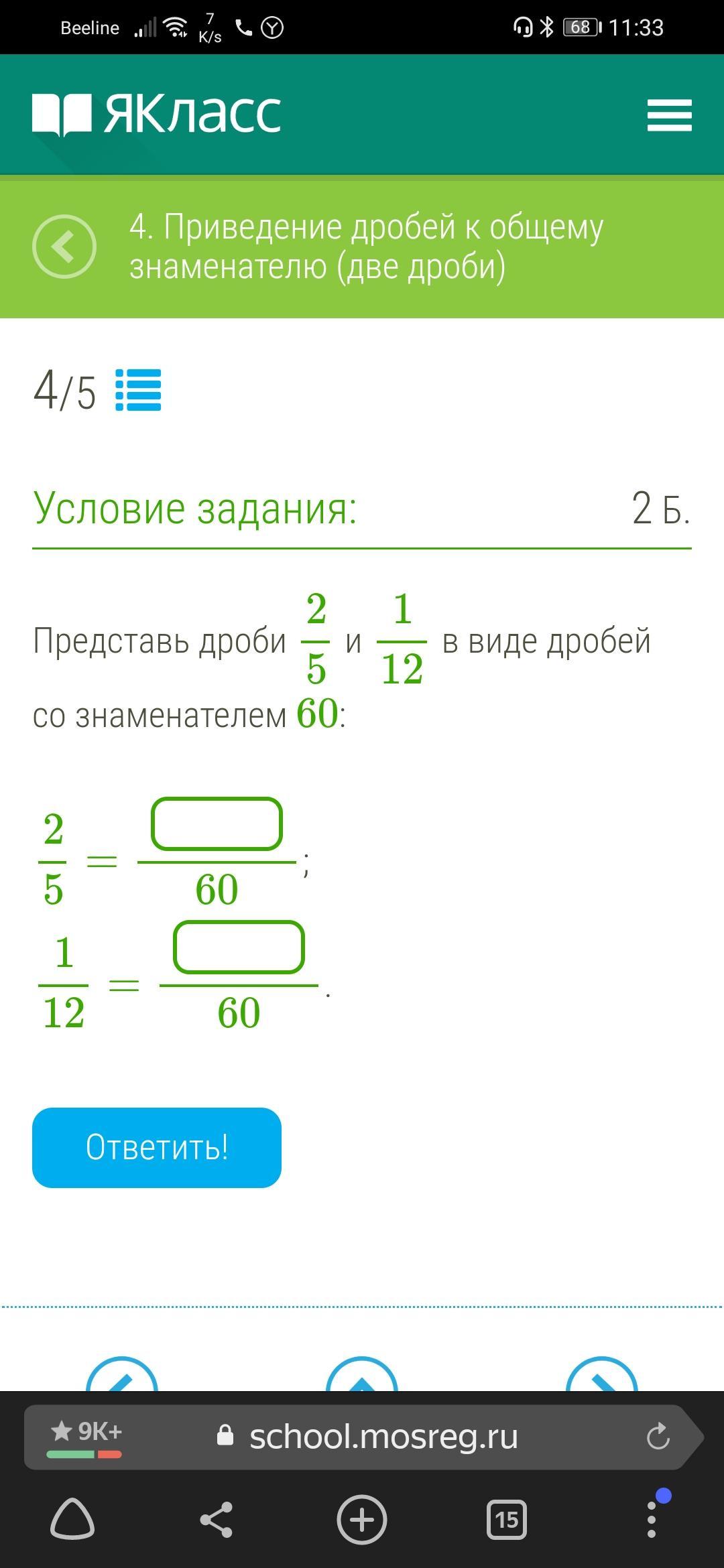Open the 9K+ site rating badge
The width and height of the screenshot is (724, 1568).
click(85, 1436)
